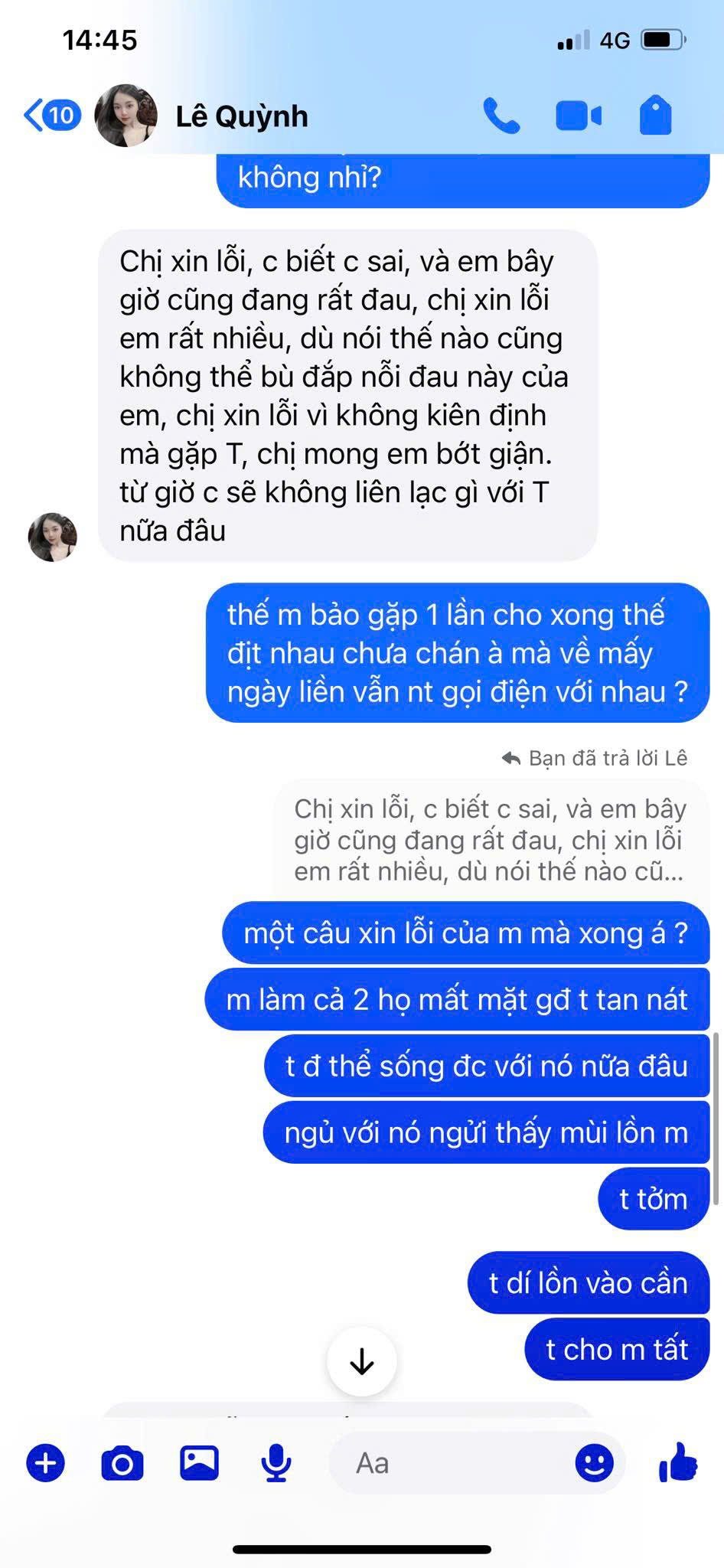Viewport: 724px width, 1568px height.
Task: Tap the quoted reply preview message
Action: [x=490, y=840]
